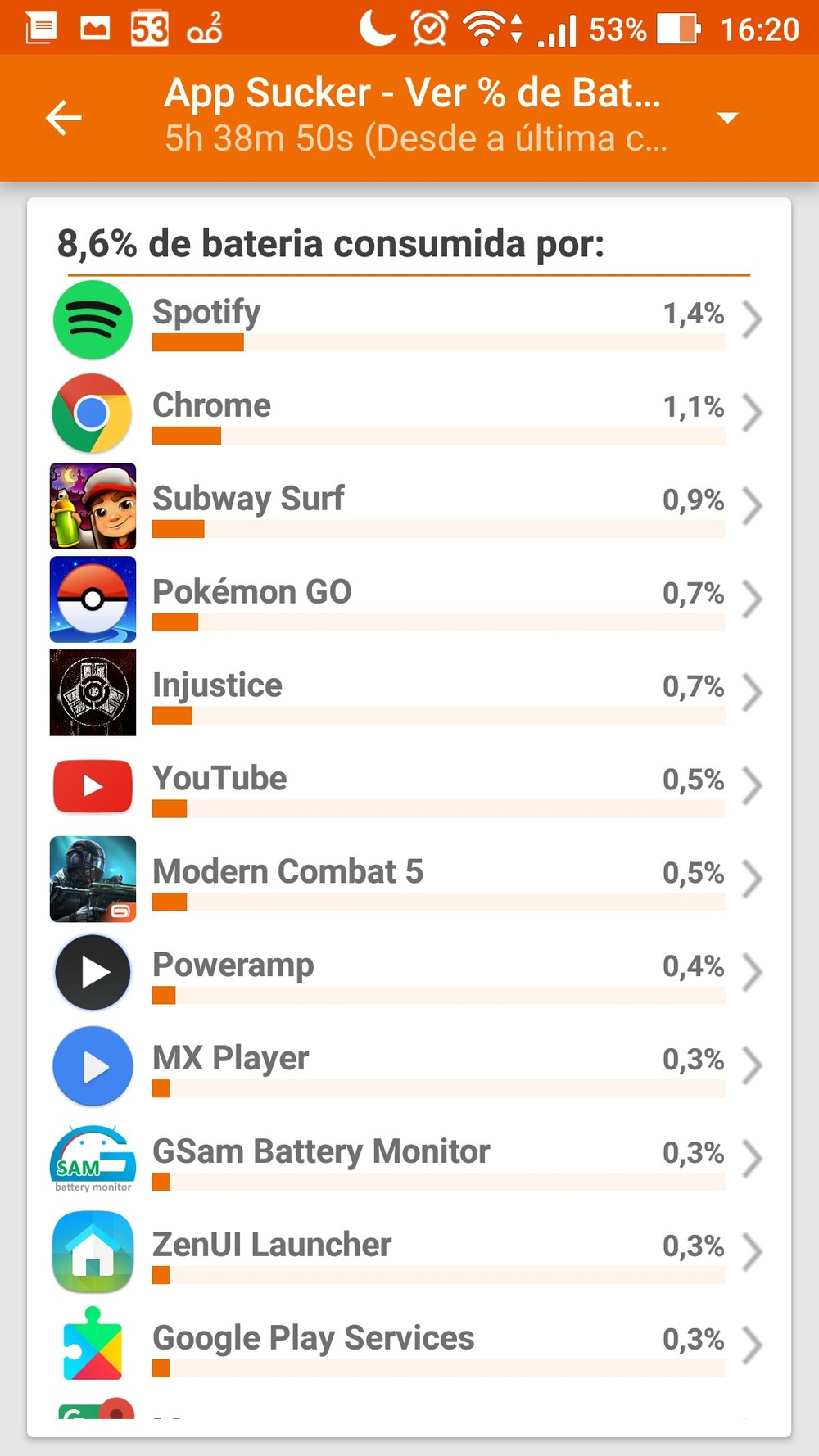This screenshot has height=1456, width=819.
Task: View Poweramp battery consumption
Action: pos(409,973)
